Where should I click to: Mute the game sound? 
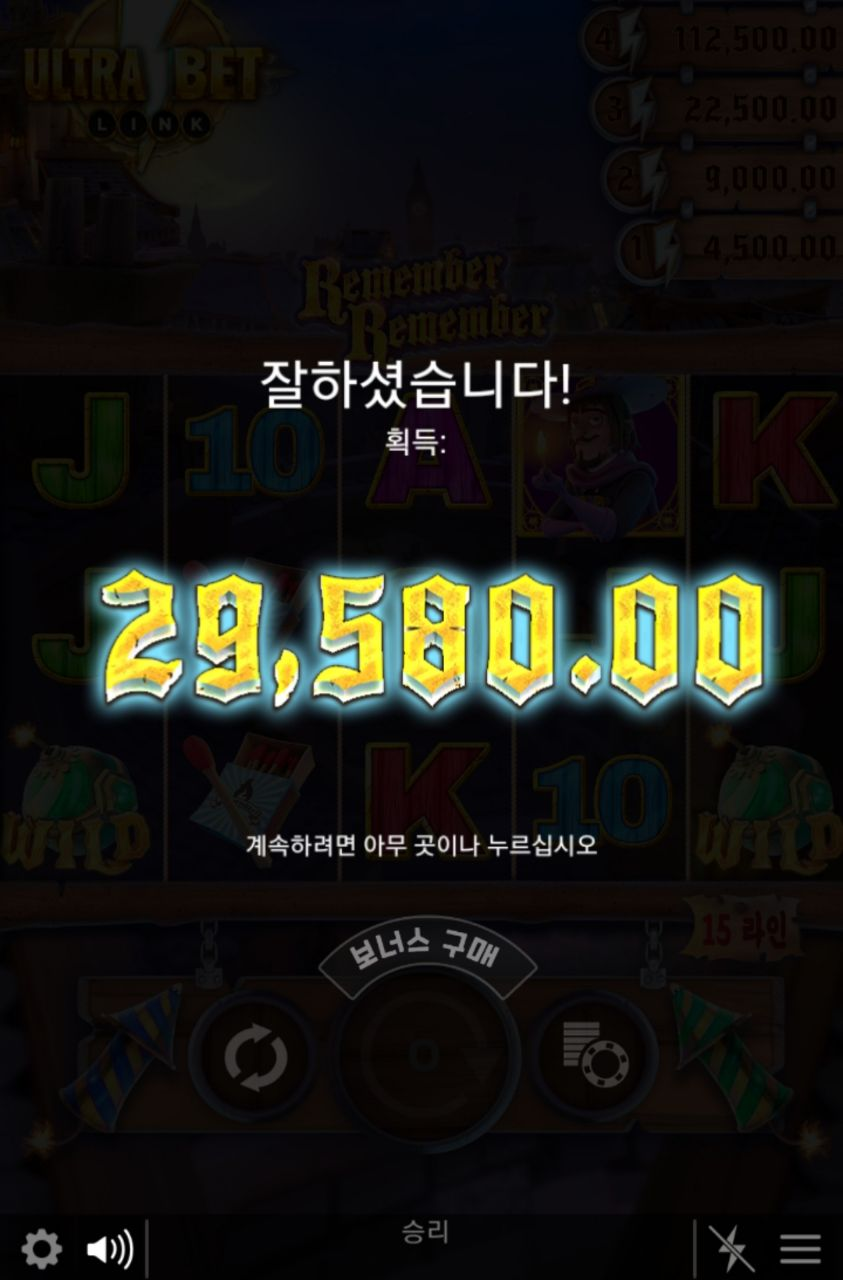109,1248
